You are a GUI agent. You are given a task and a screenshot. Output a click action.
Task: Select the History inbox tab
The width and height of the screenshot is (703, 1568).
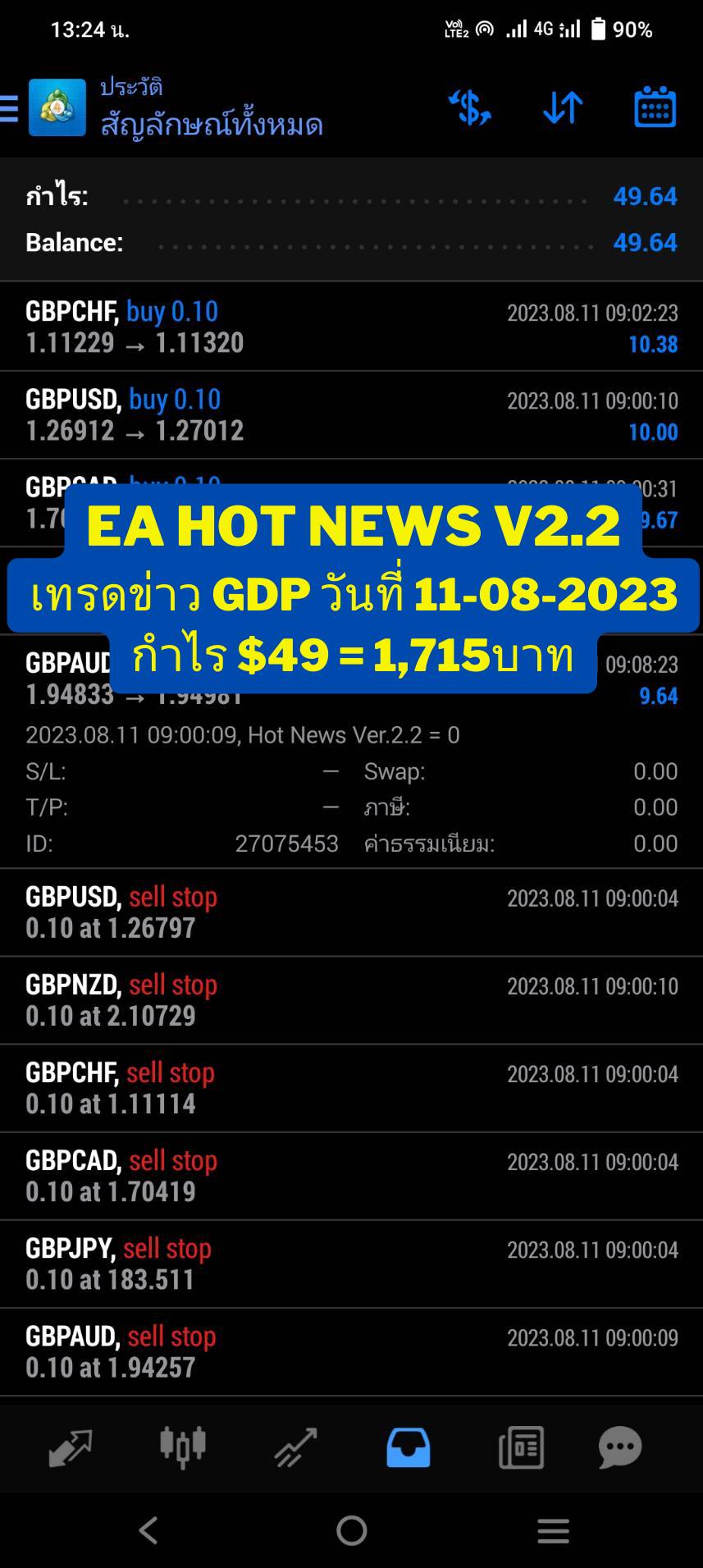coord(408,1447)
